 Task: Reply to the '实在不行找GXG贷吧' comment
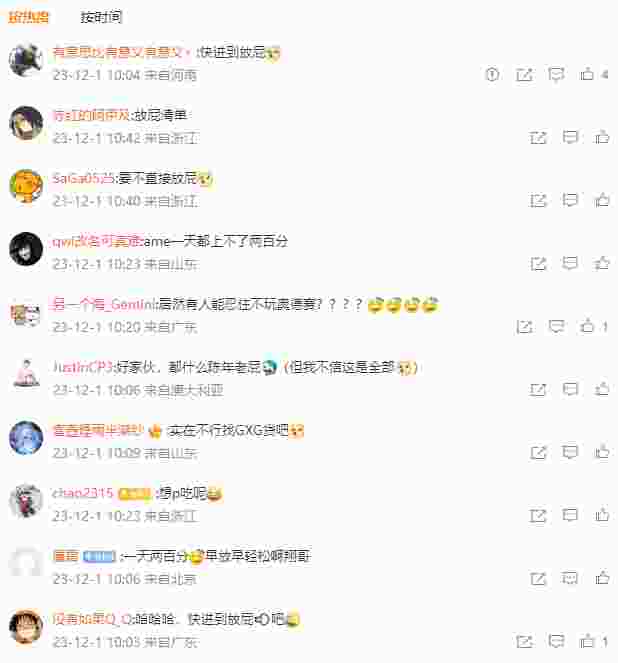[571, 452]
